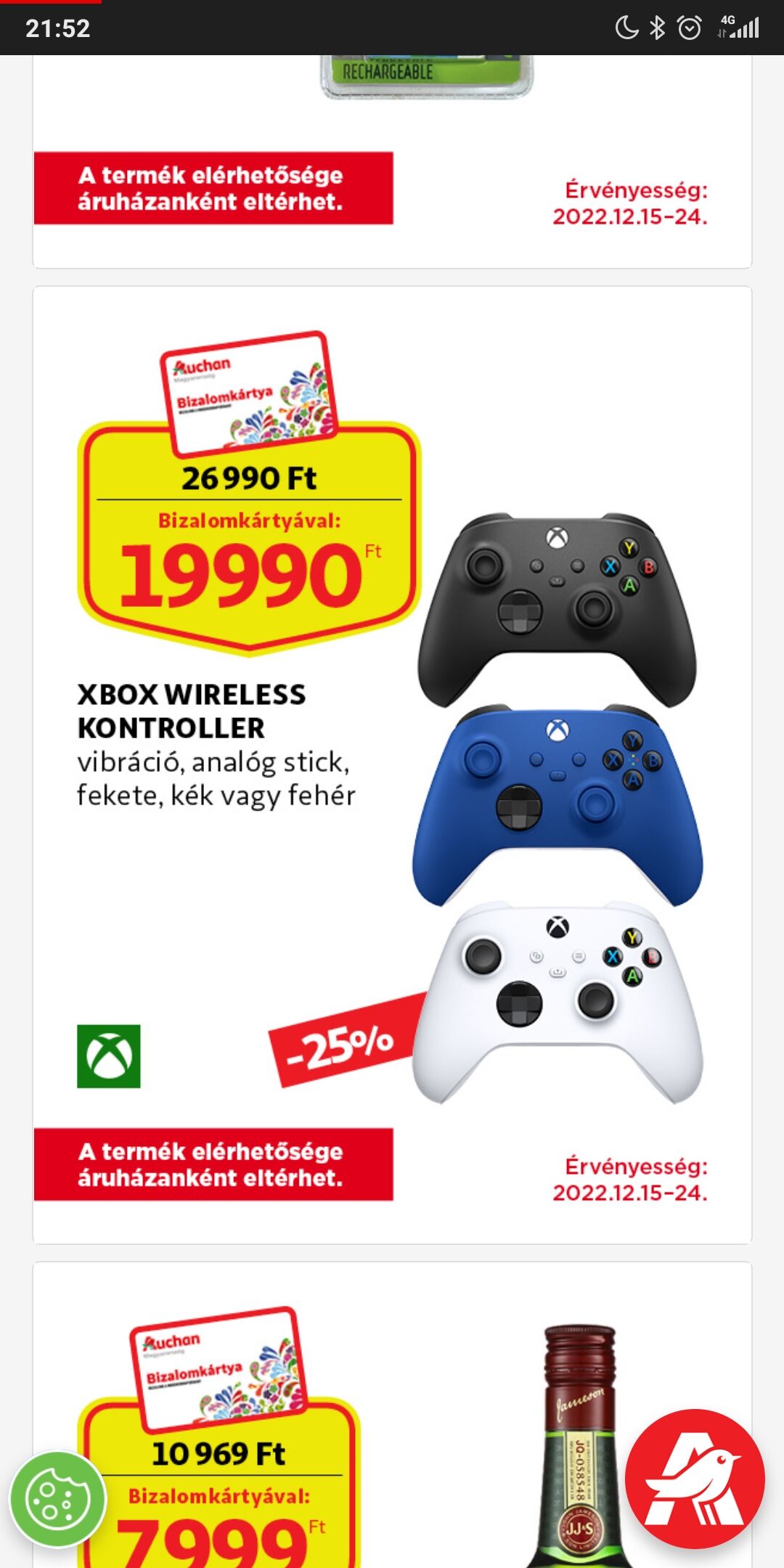Open the rechargeable product offer card

(x=392, y=160)
